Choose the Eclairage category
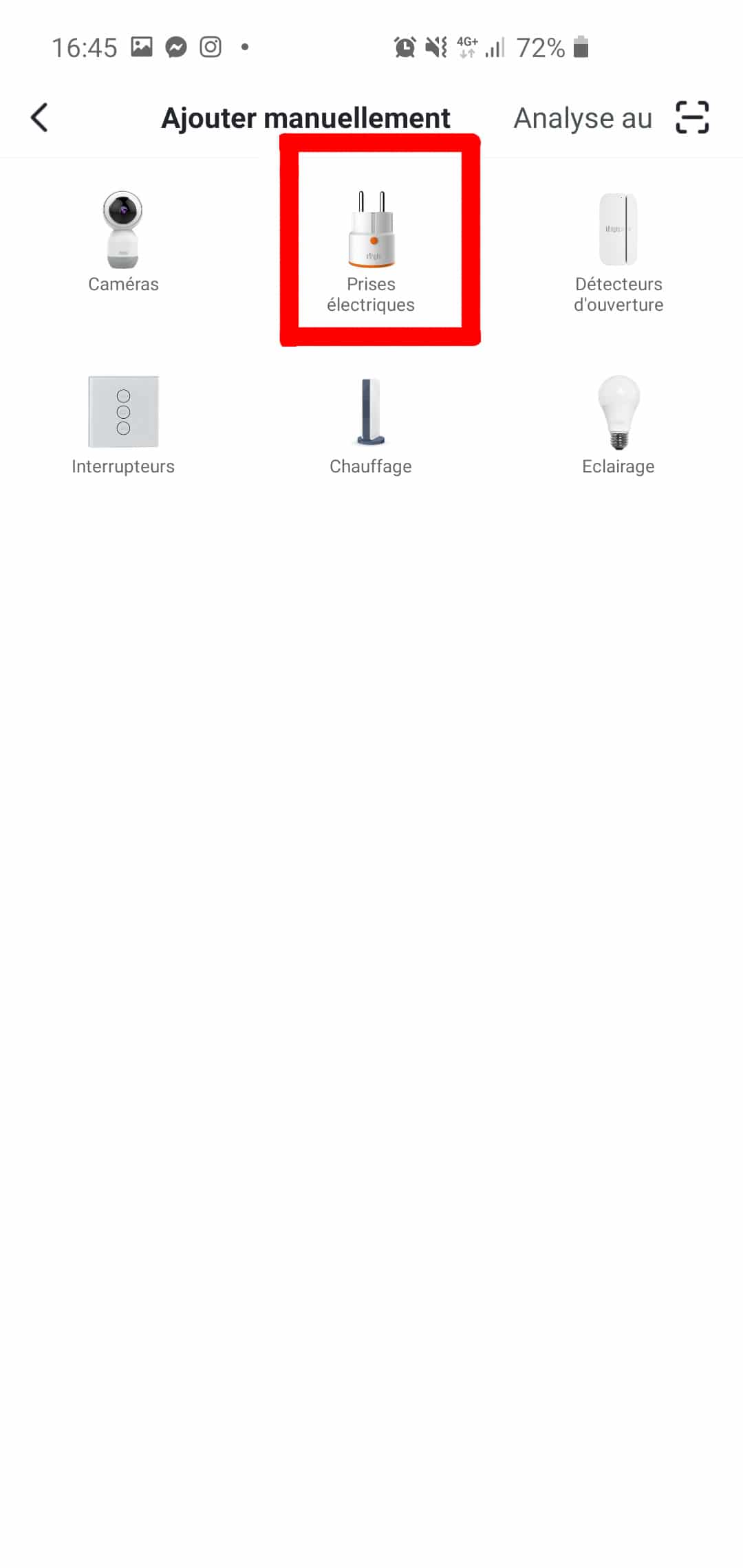 click(618, 424)
